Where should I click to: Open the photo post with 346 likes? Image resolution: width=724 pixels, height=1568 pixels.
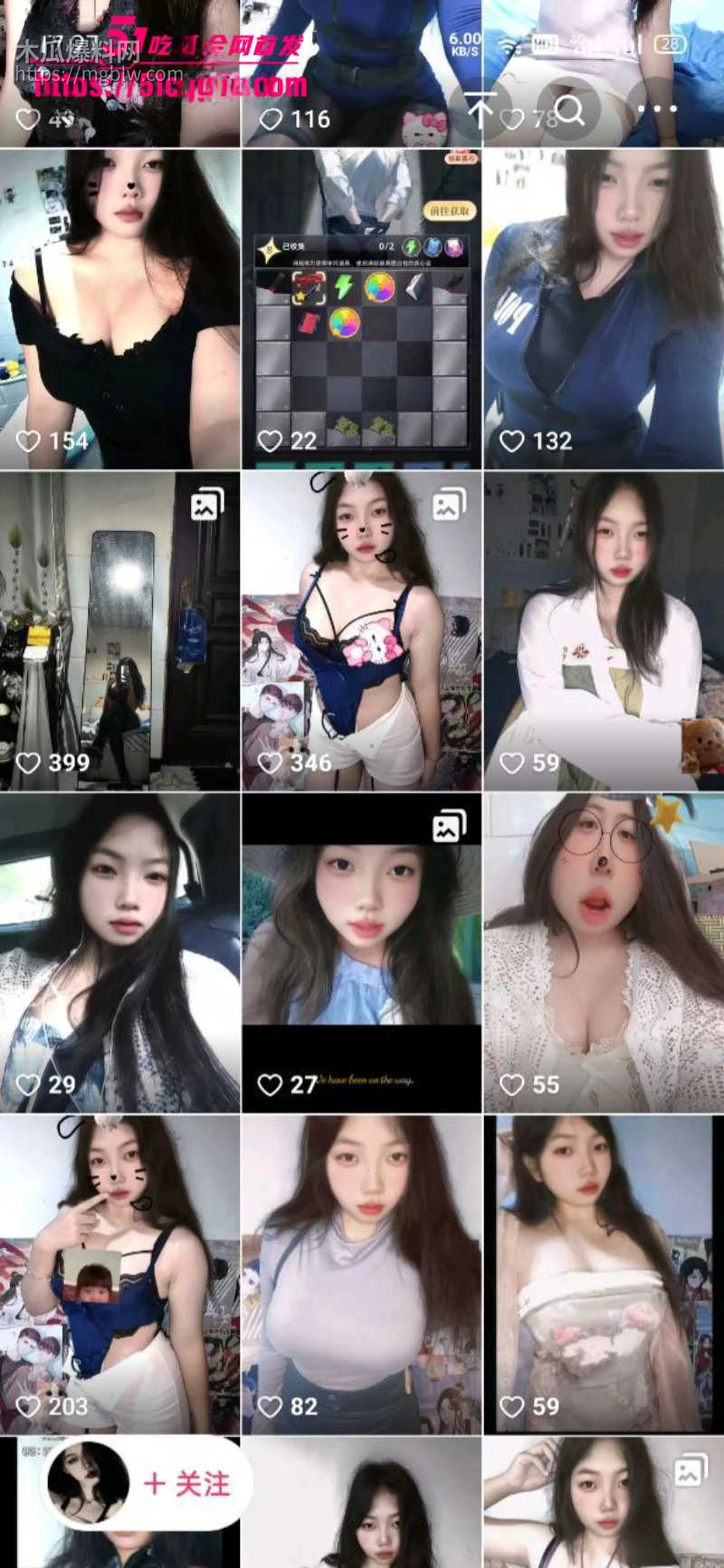point(362,631)
